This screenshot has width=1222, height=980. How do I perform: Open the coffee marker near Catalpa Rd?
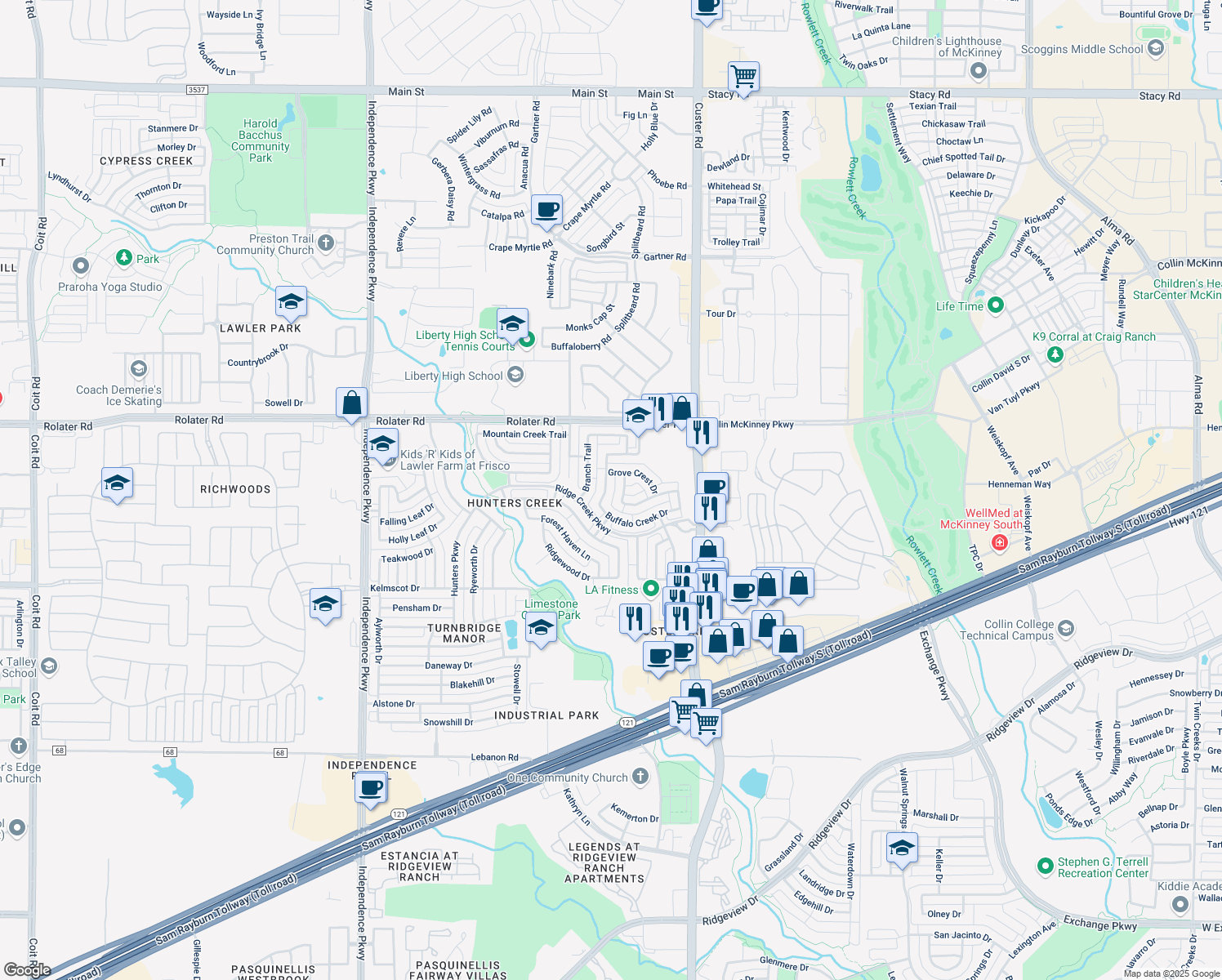[546, 210]
